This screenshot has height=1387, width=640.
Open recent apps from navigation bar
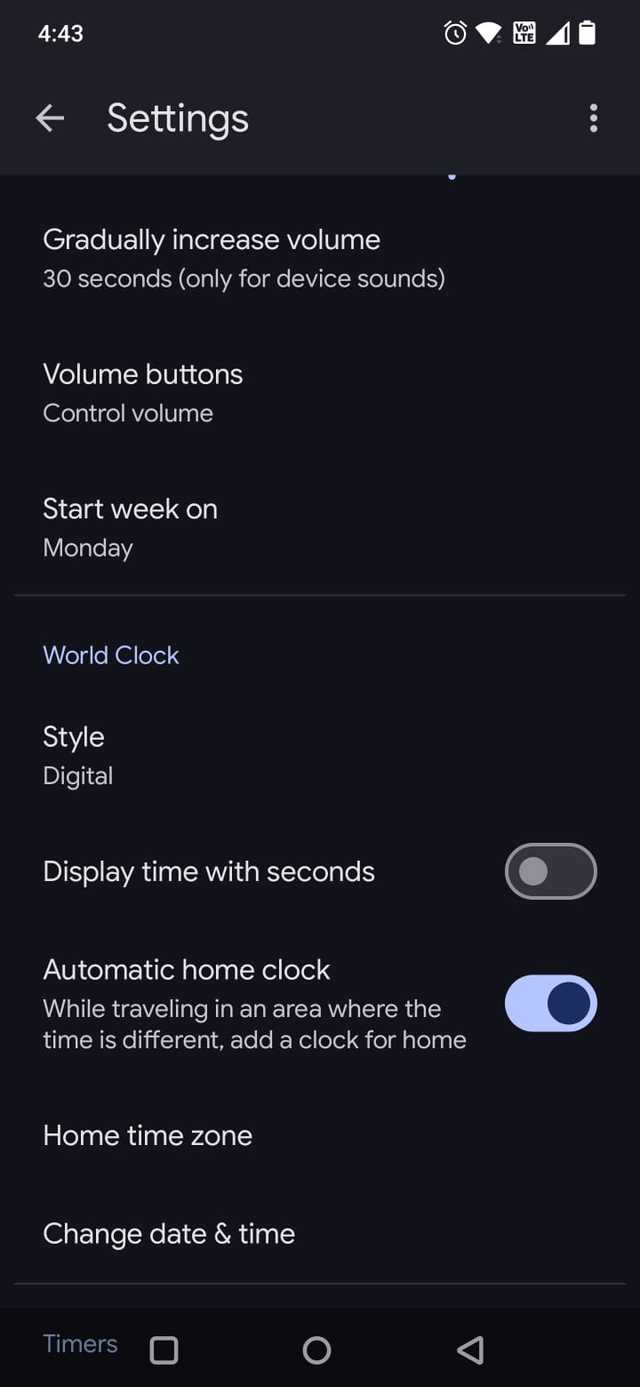pos(164,1350)
